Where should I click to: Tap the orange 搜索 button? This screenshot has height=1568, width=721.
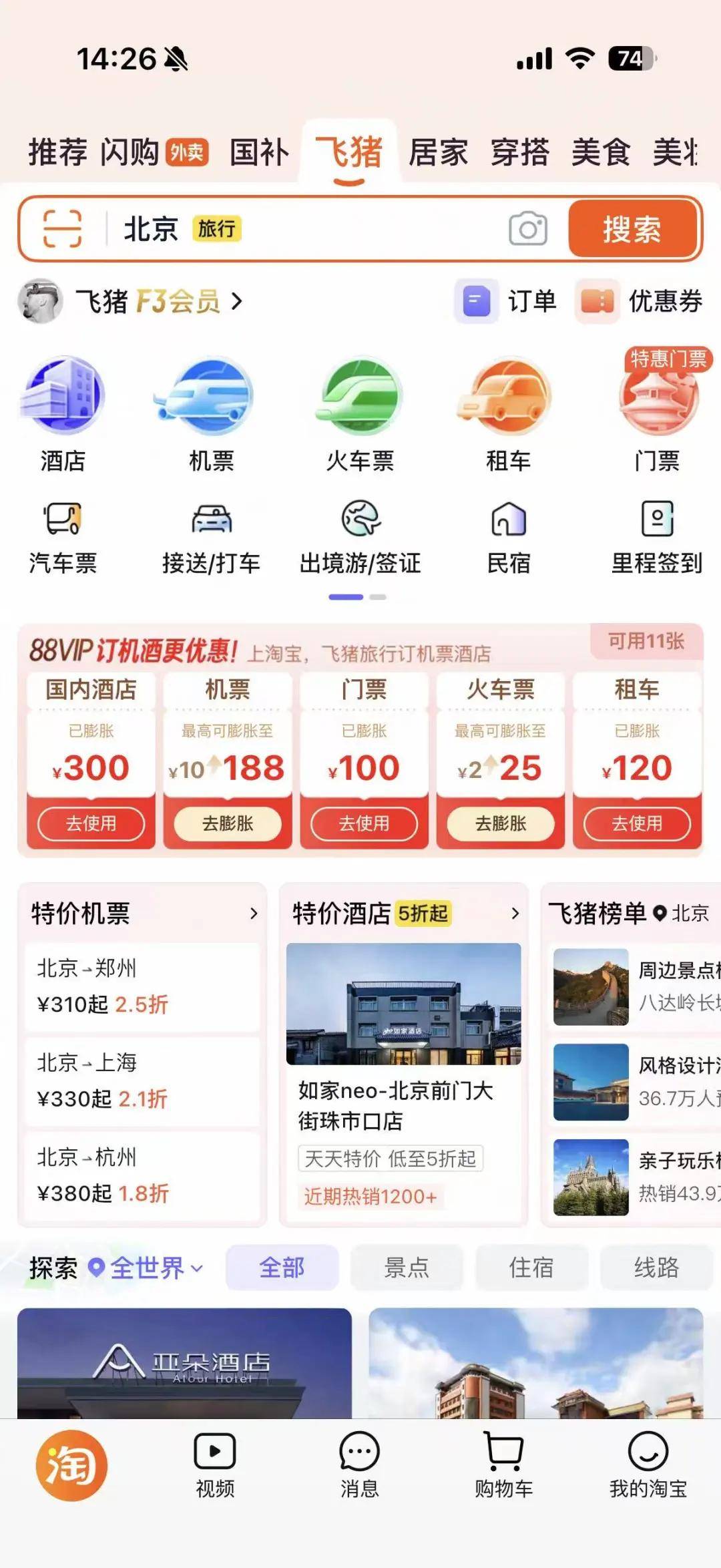pos(632,229)
